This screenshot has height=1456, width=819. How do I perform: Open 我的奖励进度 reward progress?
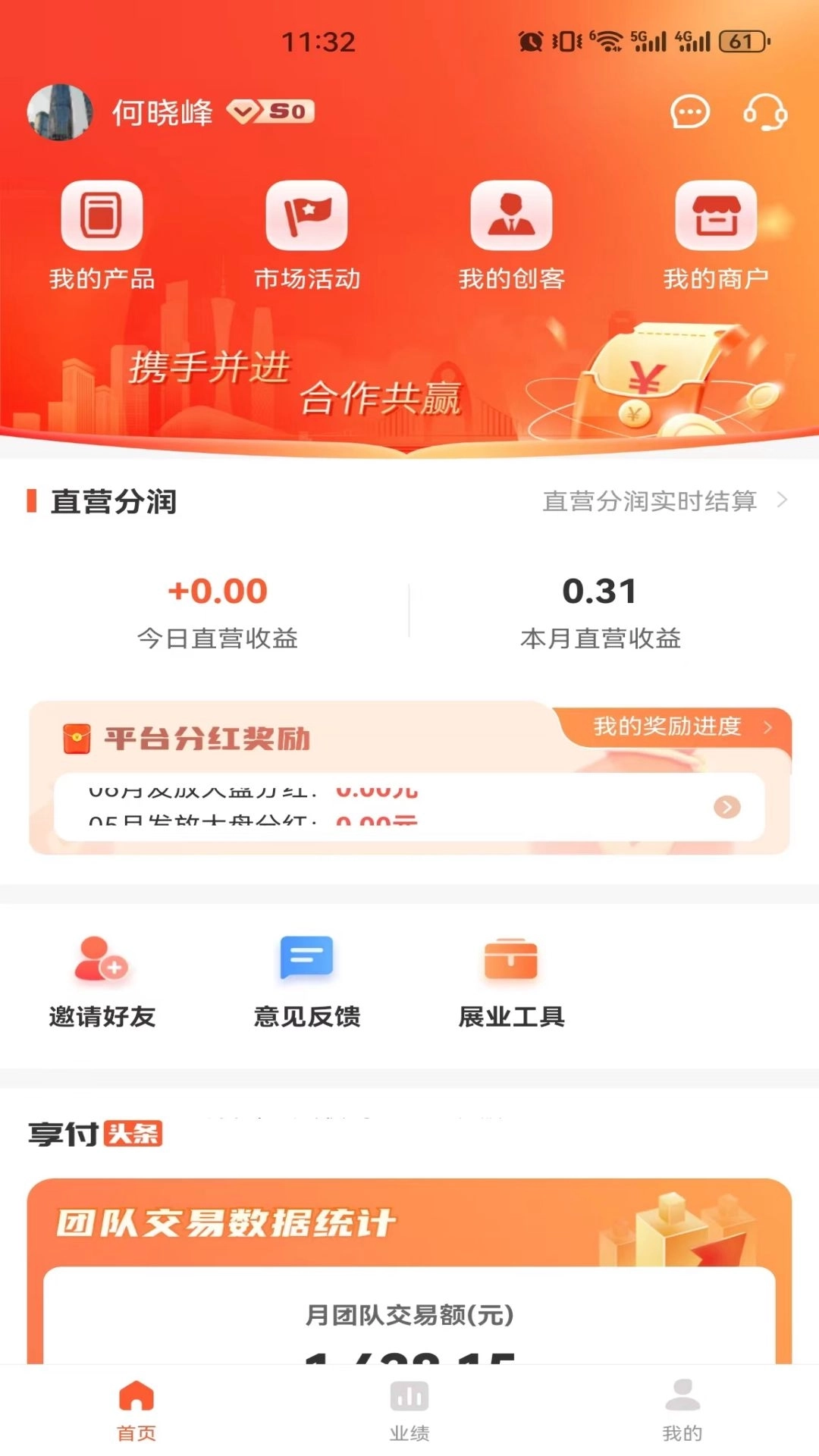pos(670,726)
